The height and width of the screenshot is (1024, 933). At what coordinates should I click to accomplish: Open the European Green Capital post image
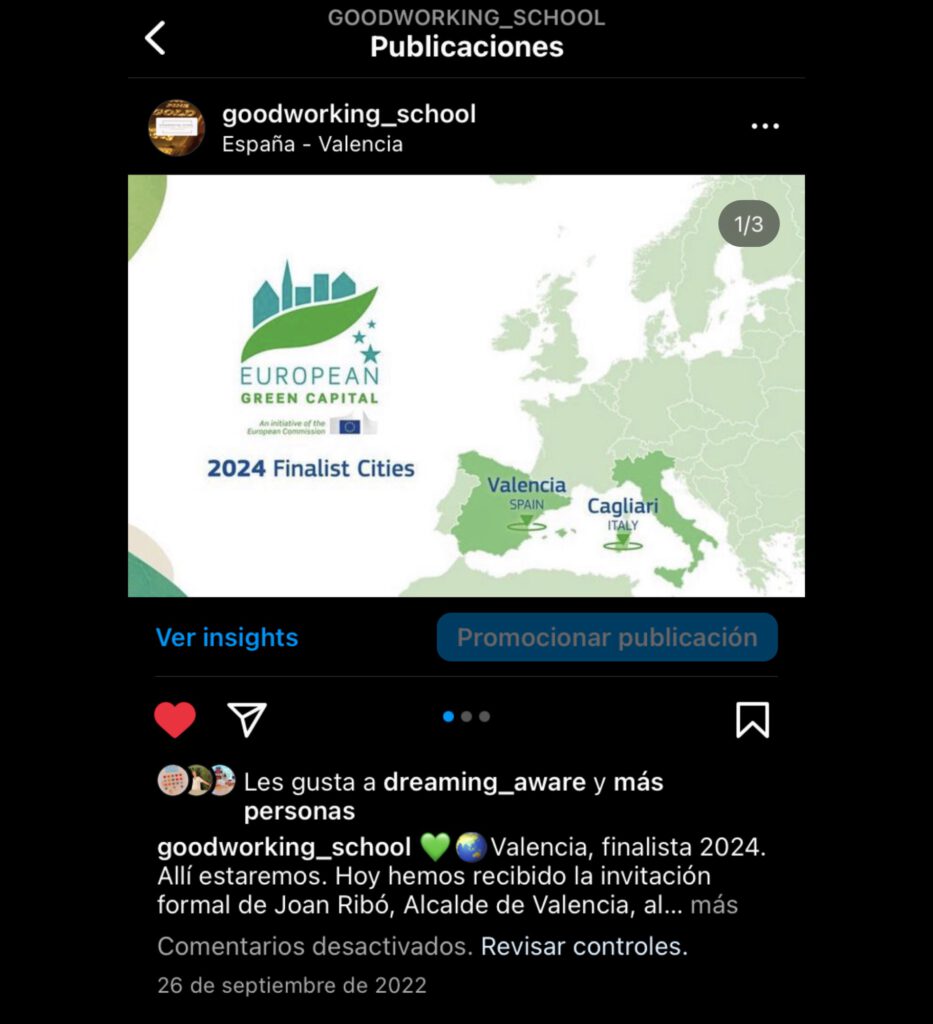point(466,386)
